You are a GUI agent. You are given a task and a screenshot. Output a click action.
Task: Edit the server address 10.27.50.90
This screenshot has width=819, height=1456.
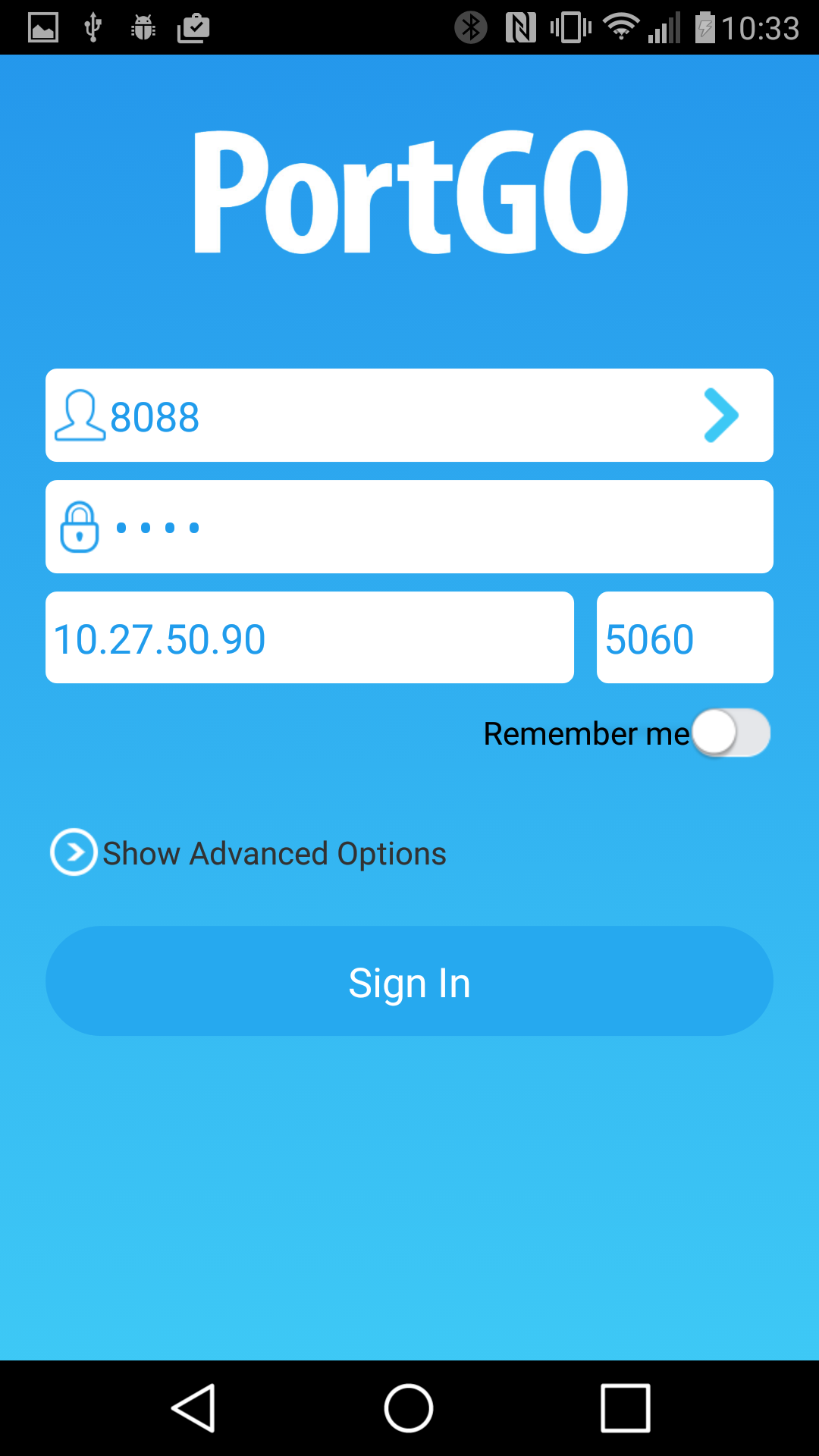click(x=309, y=638)
